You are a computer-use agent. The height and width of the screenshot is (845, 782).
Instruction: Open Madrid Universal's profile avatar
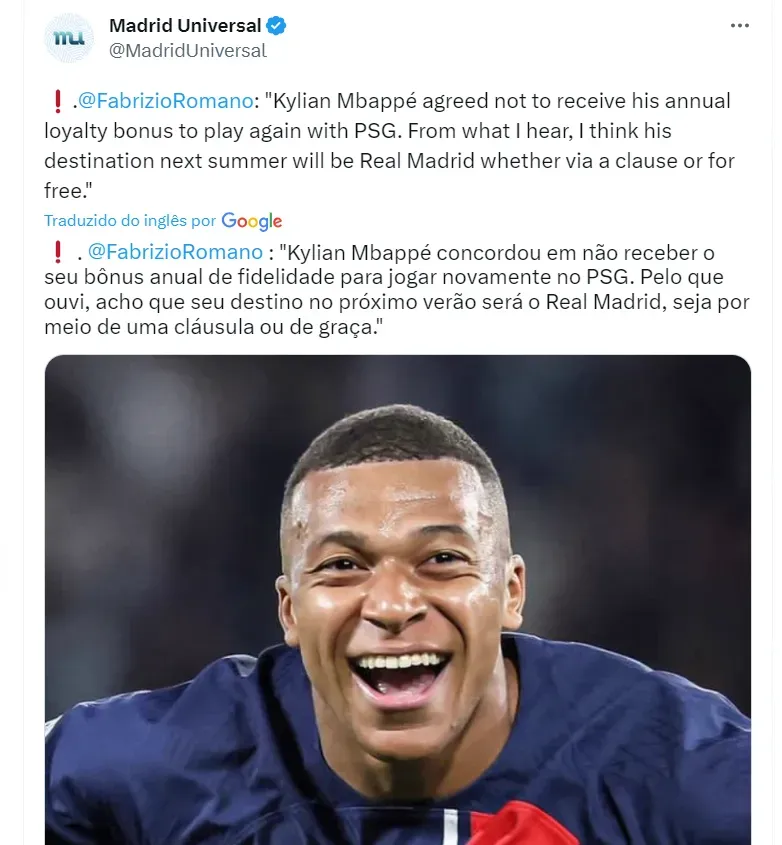coord(69,38)
